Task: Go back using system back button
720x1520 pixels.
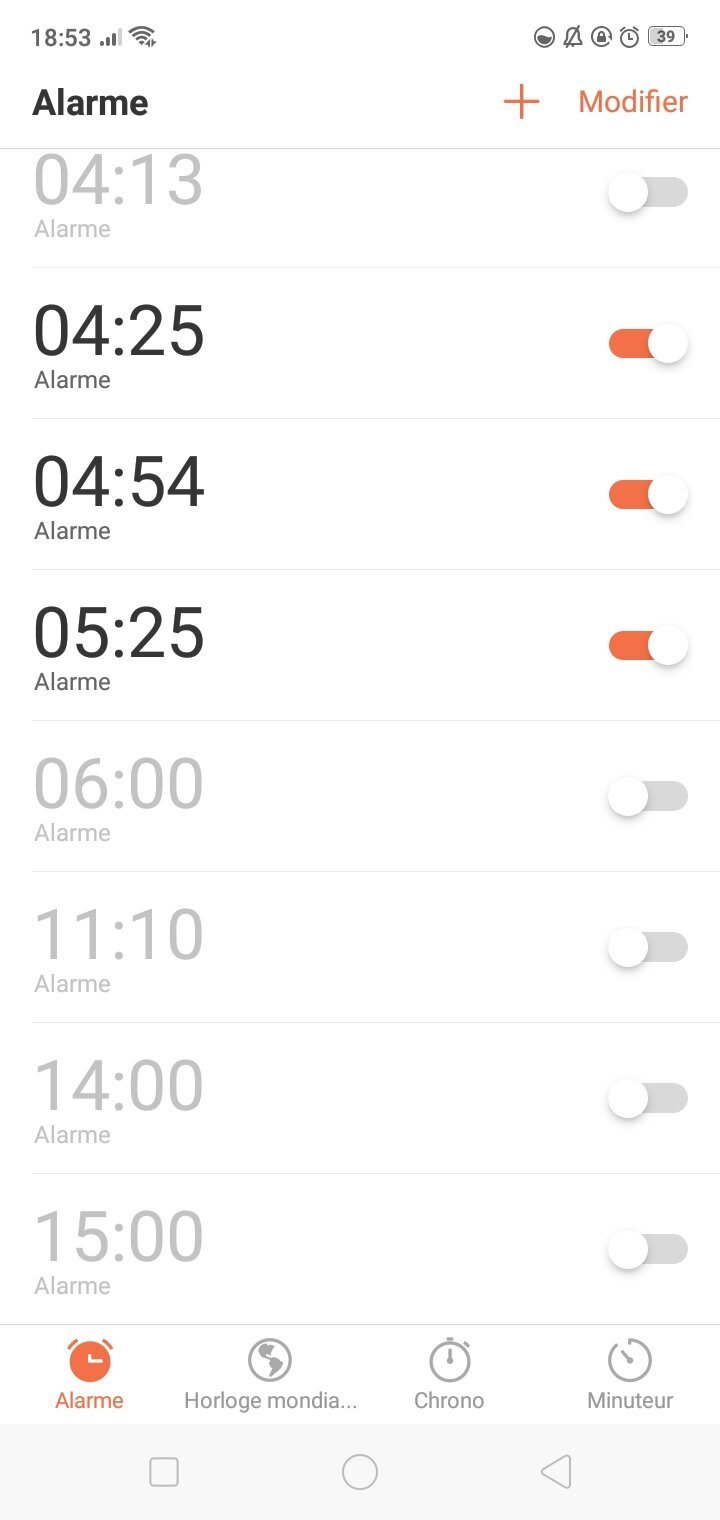Action: [x=556, y=1472]
